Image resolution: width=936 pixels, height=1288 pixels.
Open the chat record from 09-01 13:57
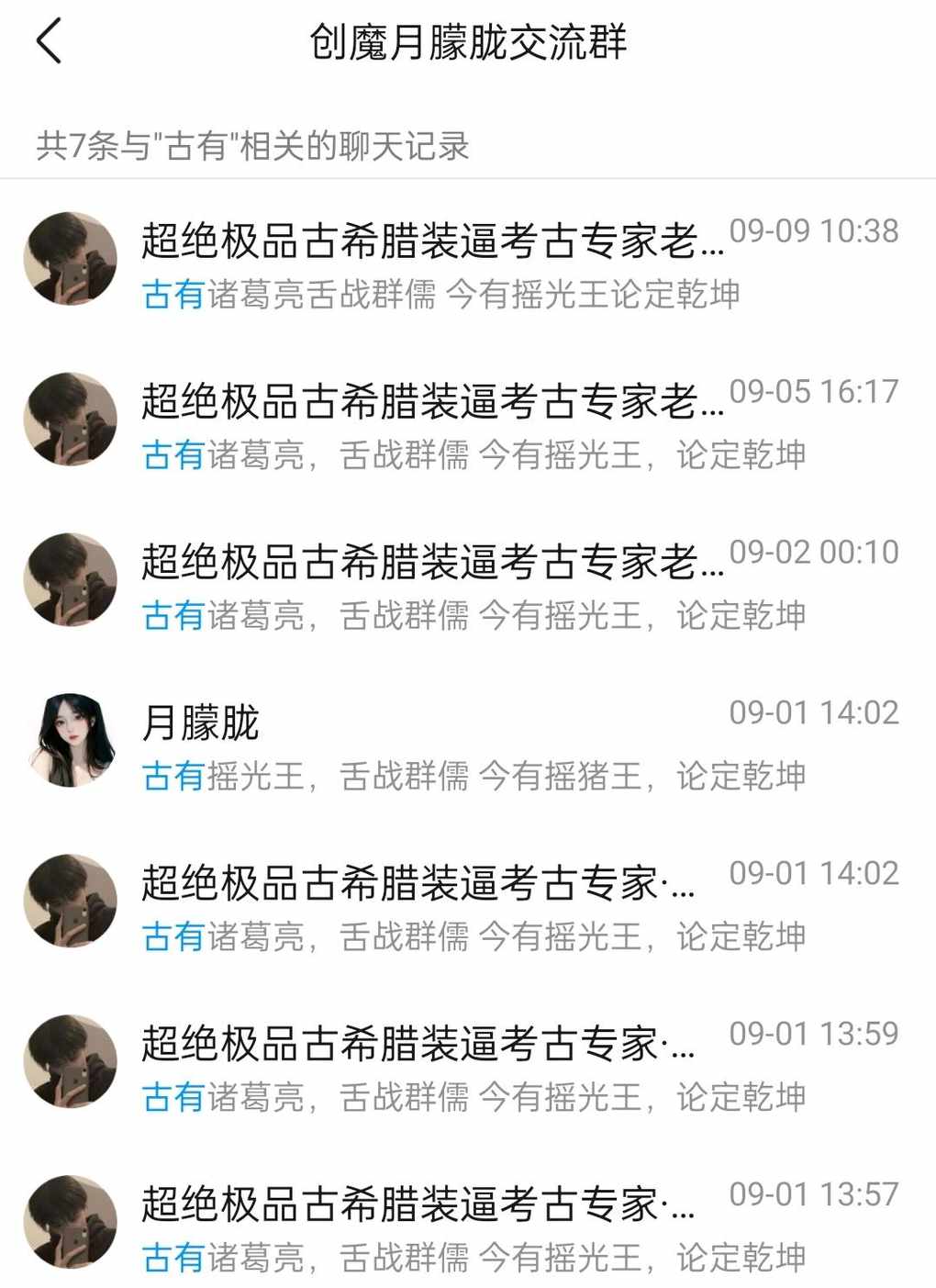click(468, 1226)
